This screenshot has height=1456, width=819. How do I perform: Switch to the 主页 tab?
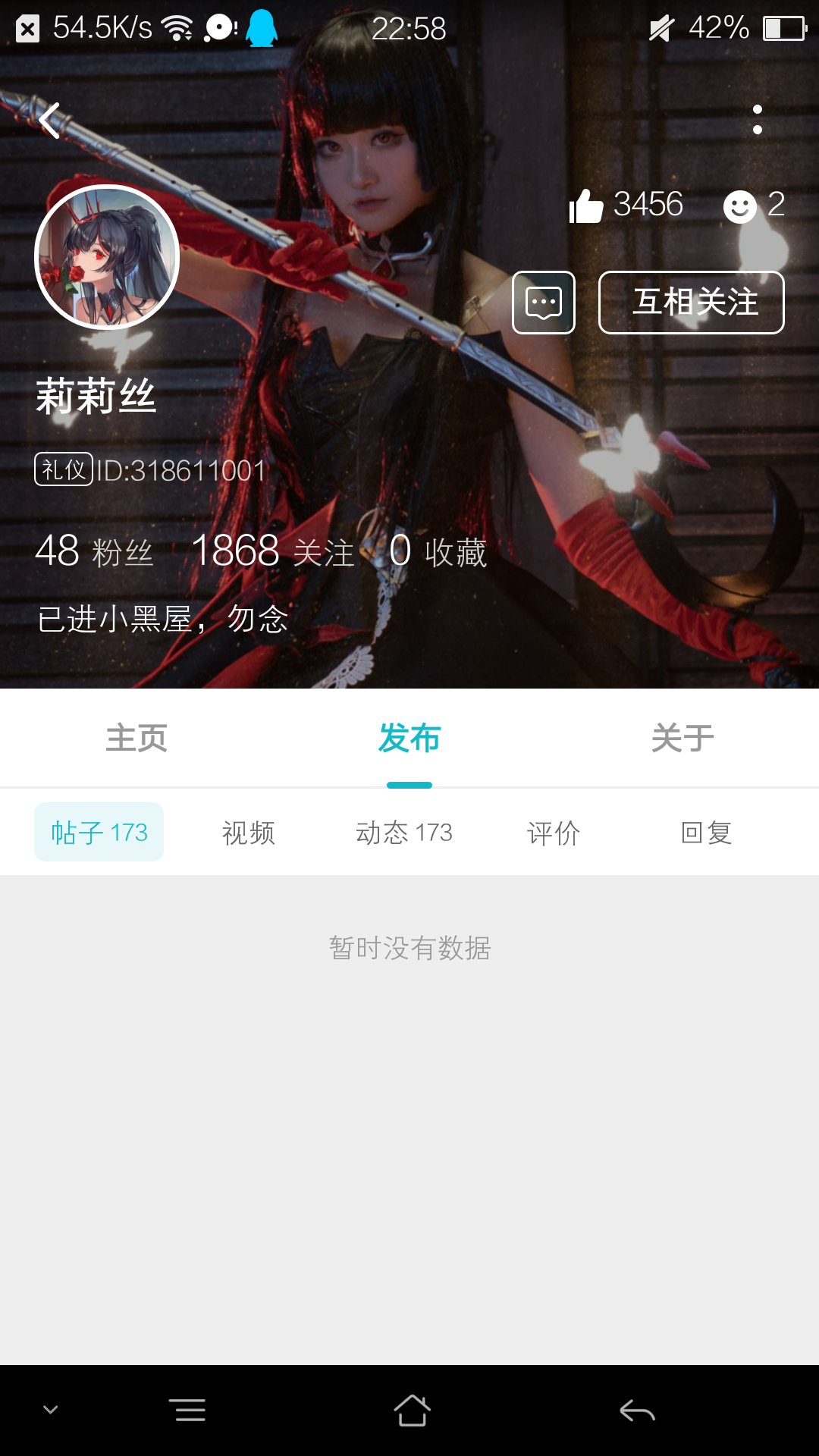click(x=135, y=739)
